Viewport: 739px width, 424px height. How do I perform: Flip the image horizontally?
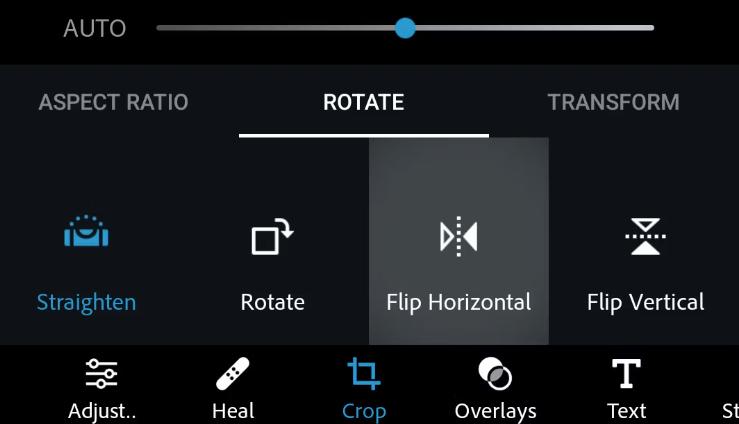coord(459,260)
